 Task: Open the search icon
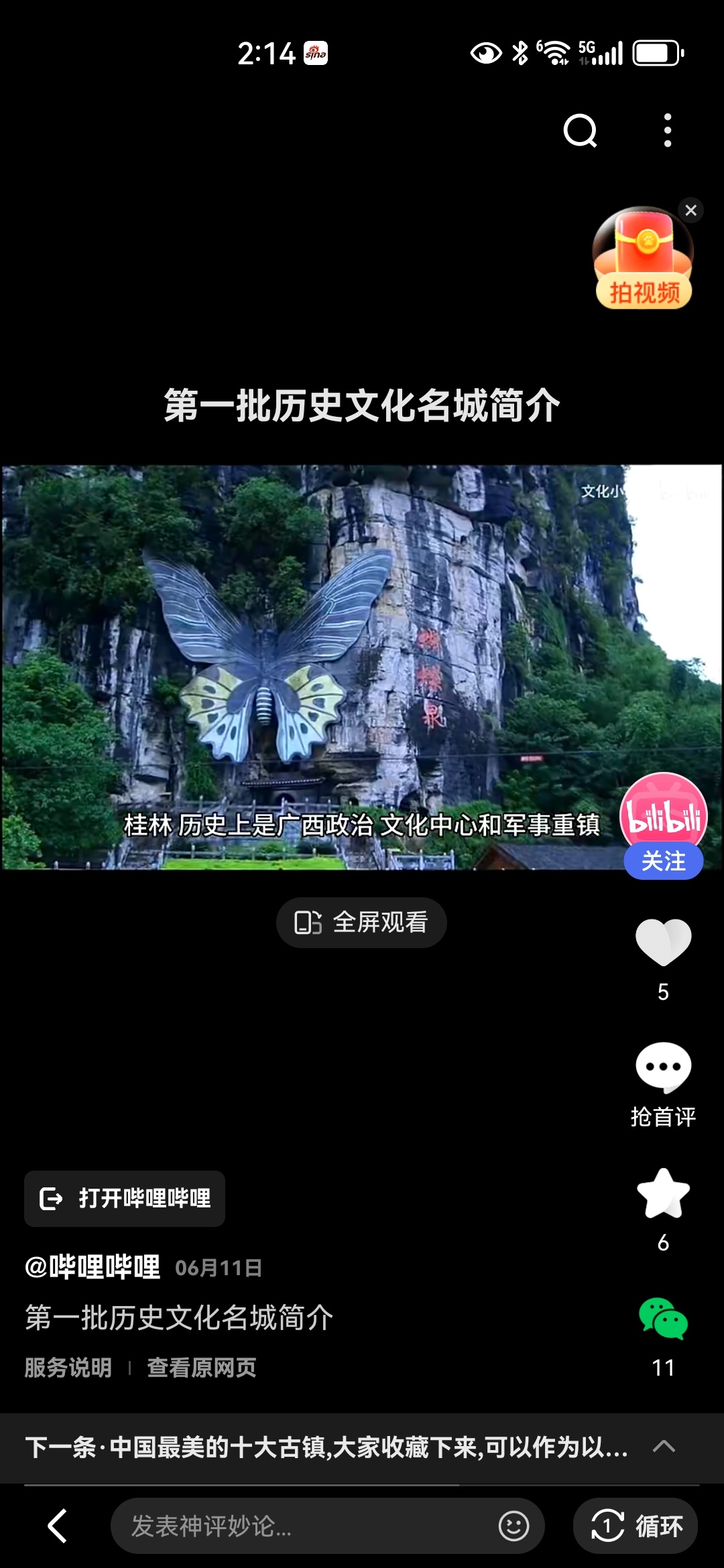coord(580,130)
